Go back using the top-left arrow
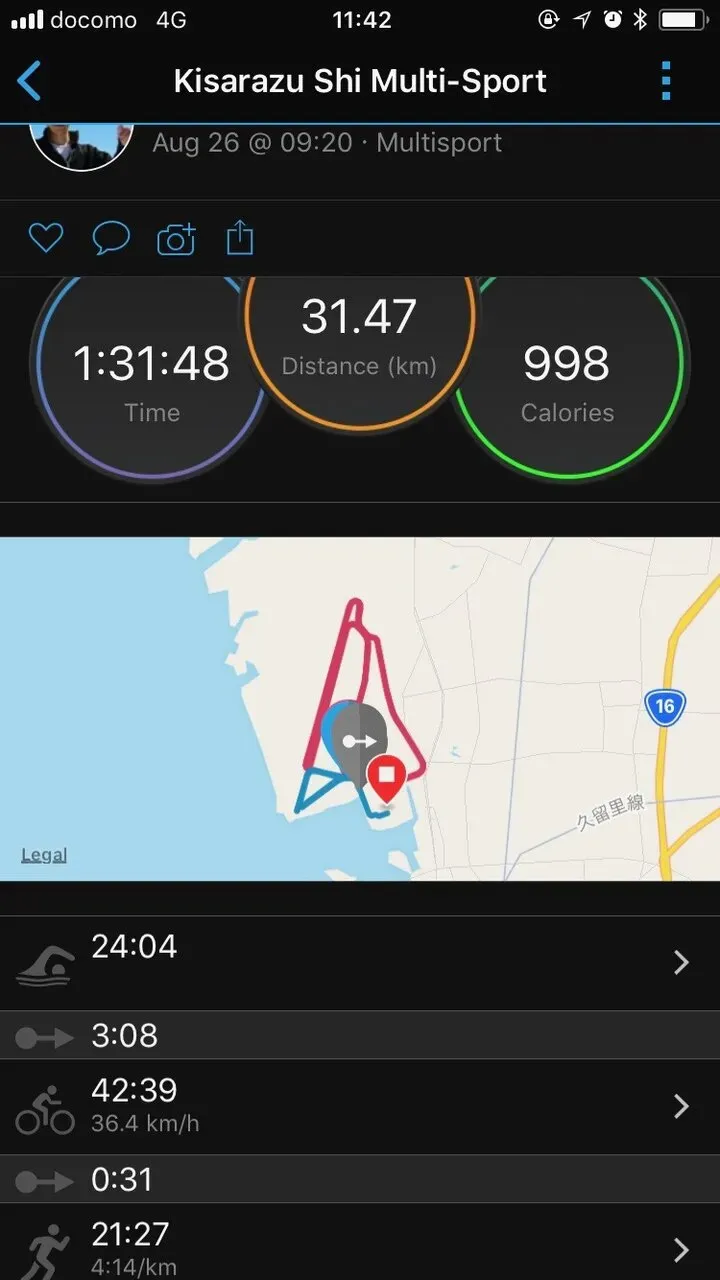 [30, 81]
